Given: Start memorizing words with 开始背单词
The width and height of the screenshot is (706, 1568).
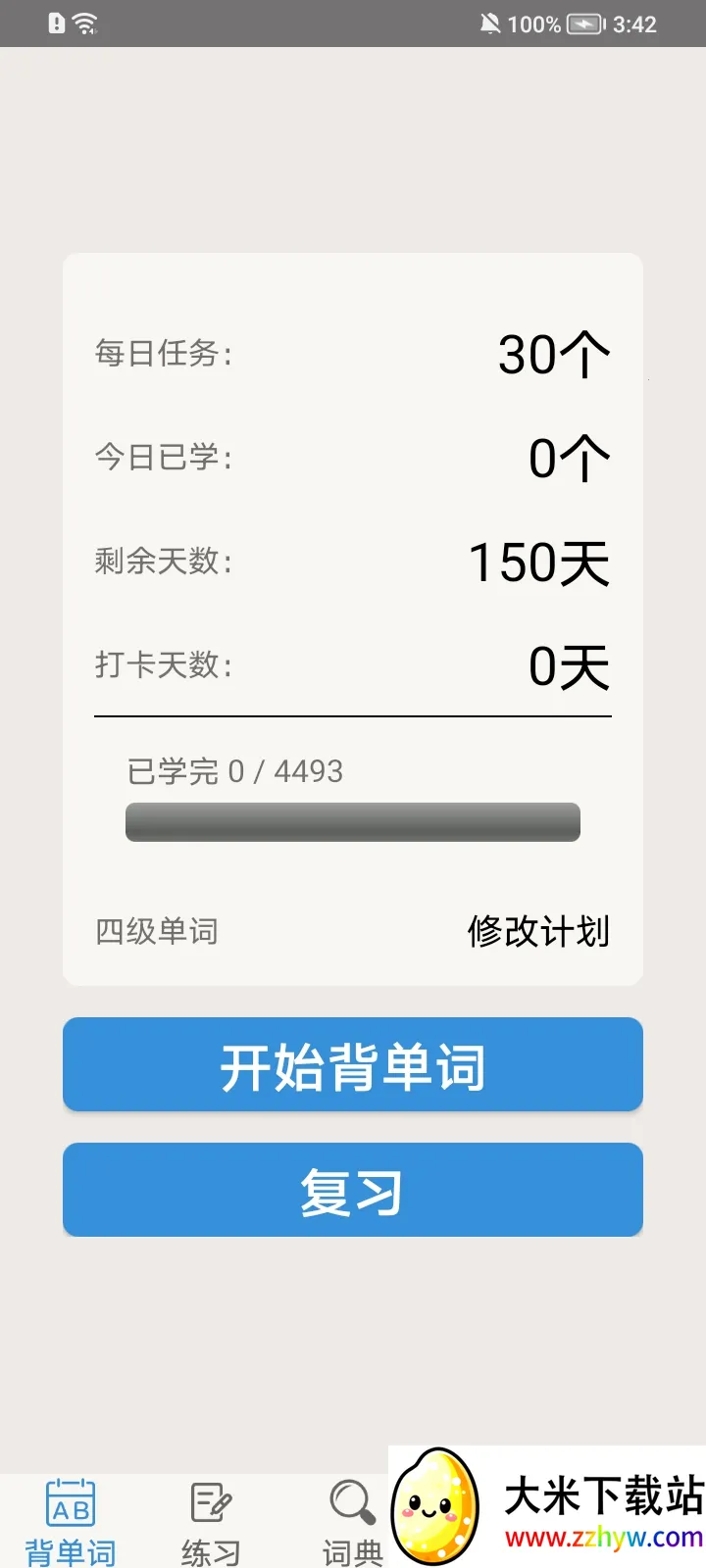Looking at the screenshot, I should (x=352, y=1065).
